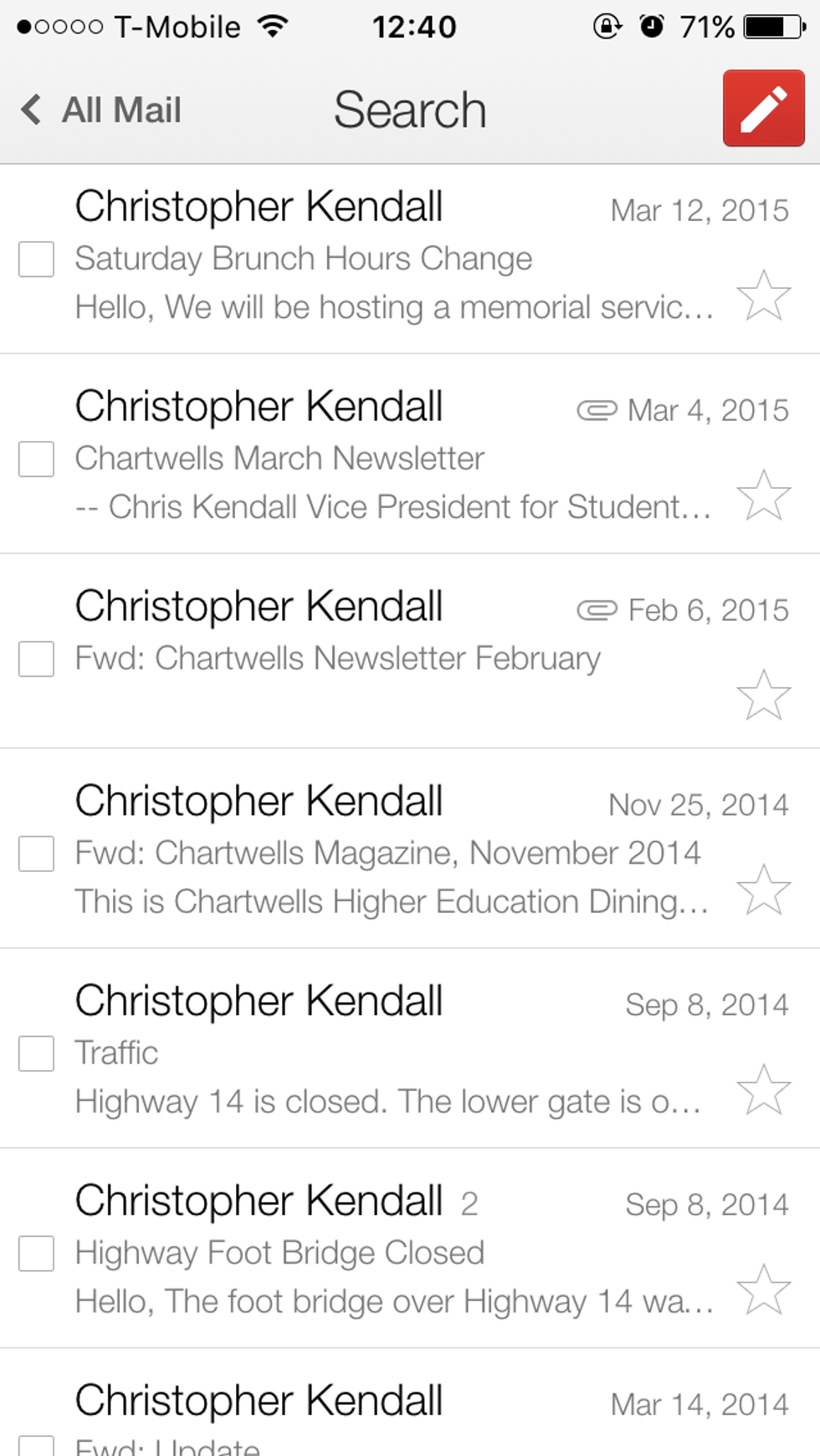Image resolution: width=820 pixels, height=1456 pixels.
Task: Star the Saturday Brunch Hours Change email
Action: 763,295
